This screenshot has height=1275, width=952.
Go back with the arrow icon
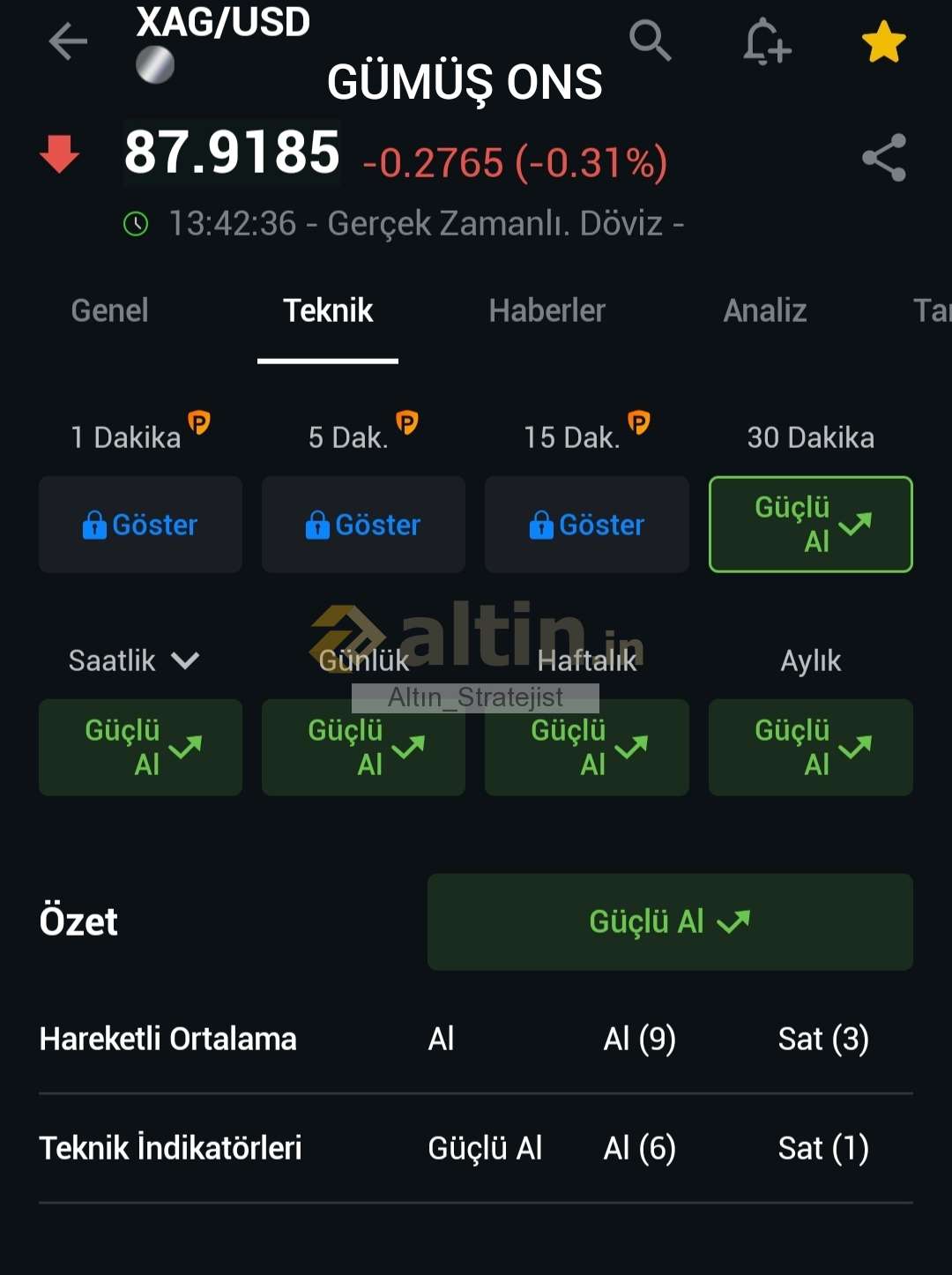[68, 41]
